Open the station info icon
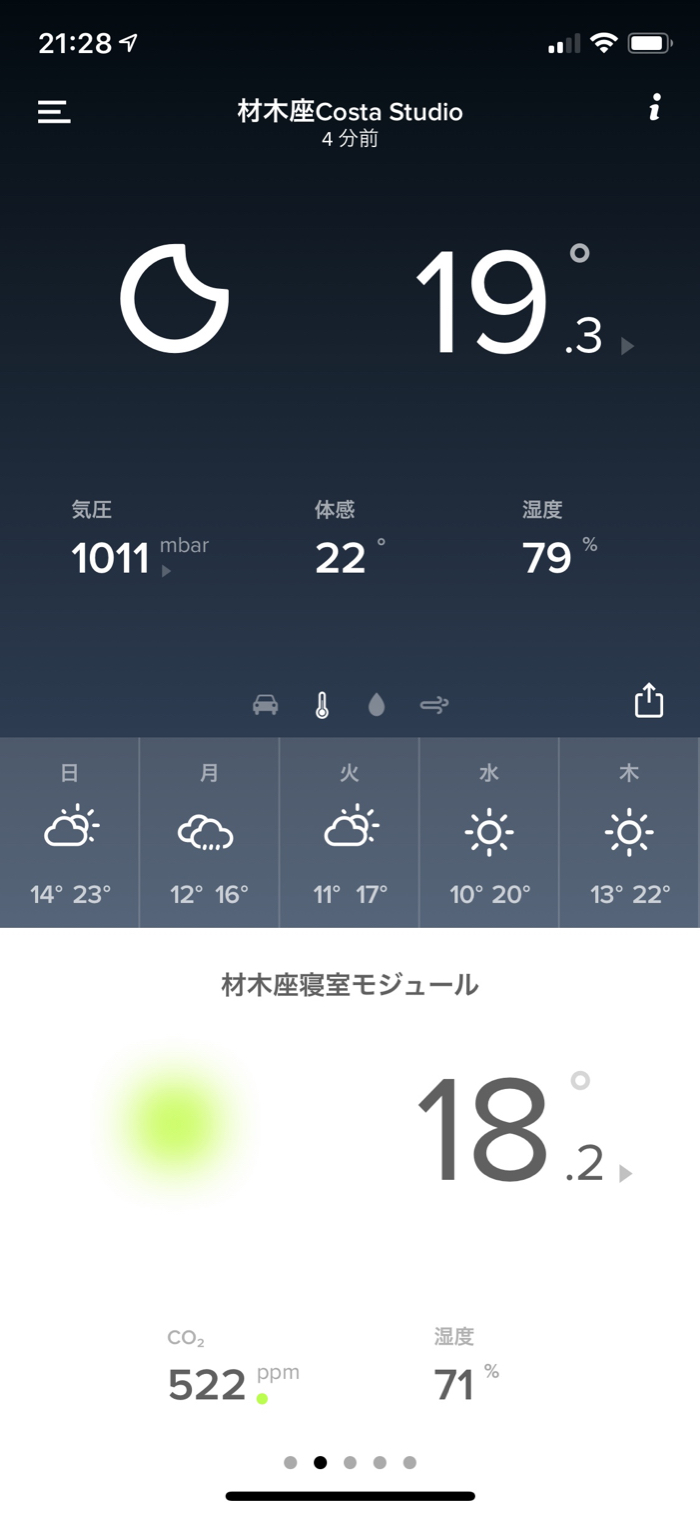 pyautogui.click(x=654, y=108)
